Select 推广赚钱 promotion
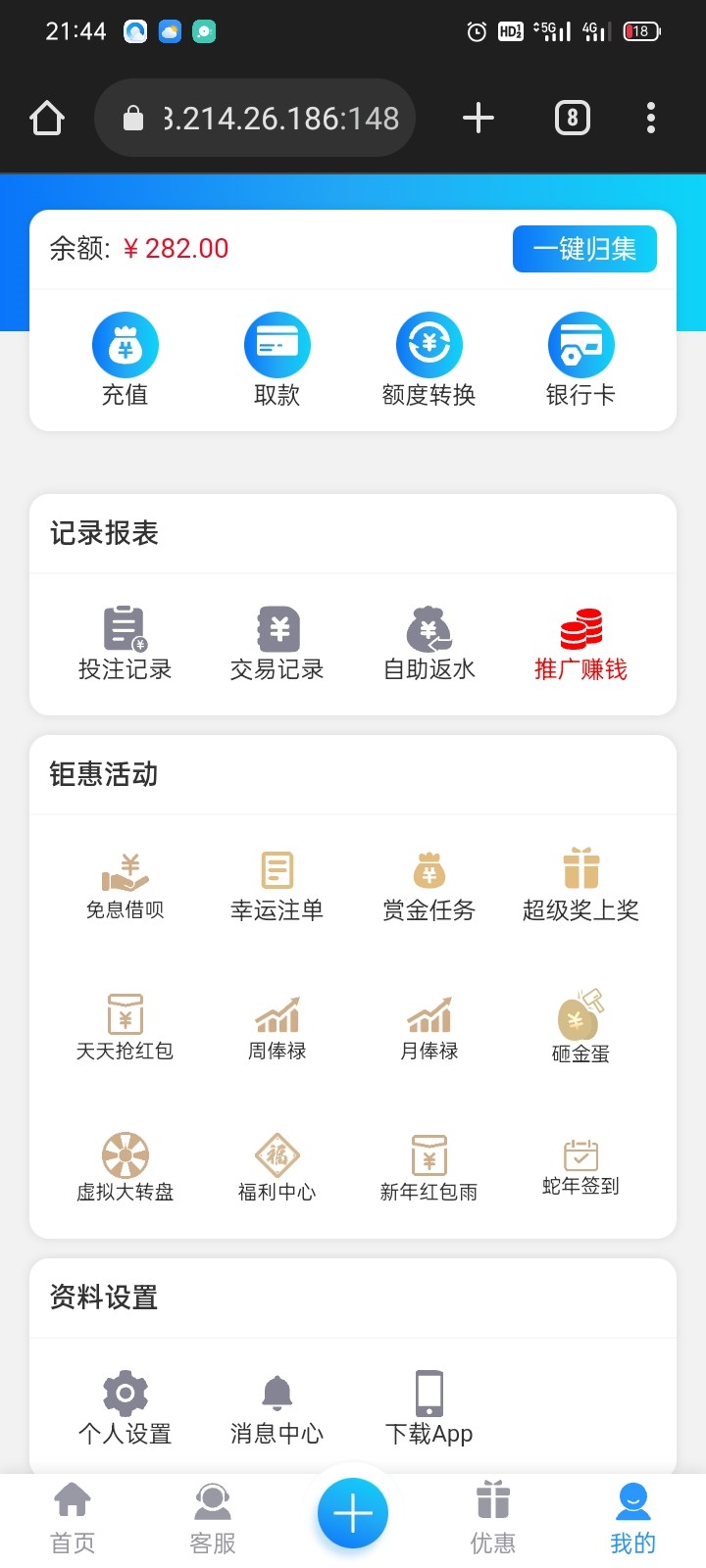706x1568 pixels. click(x=580, y=643)
